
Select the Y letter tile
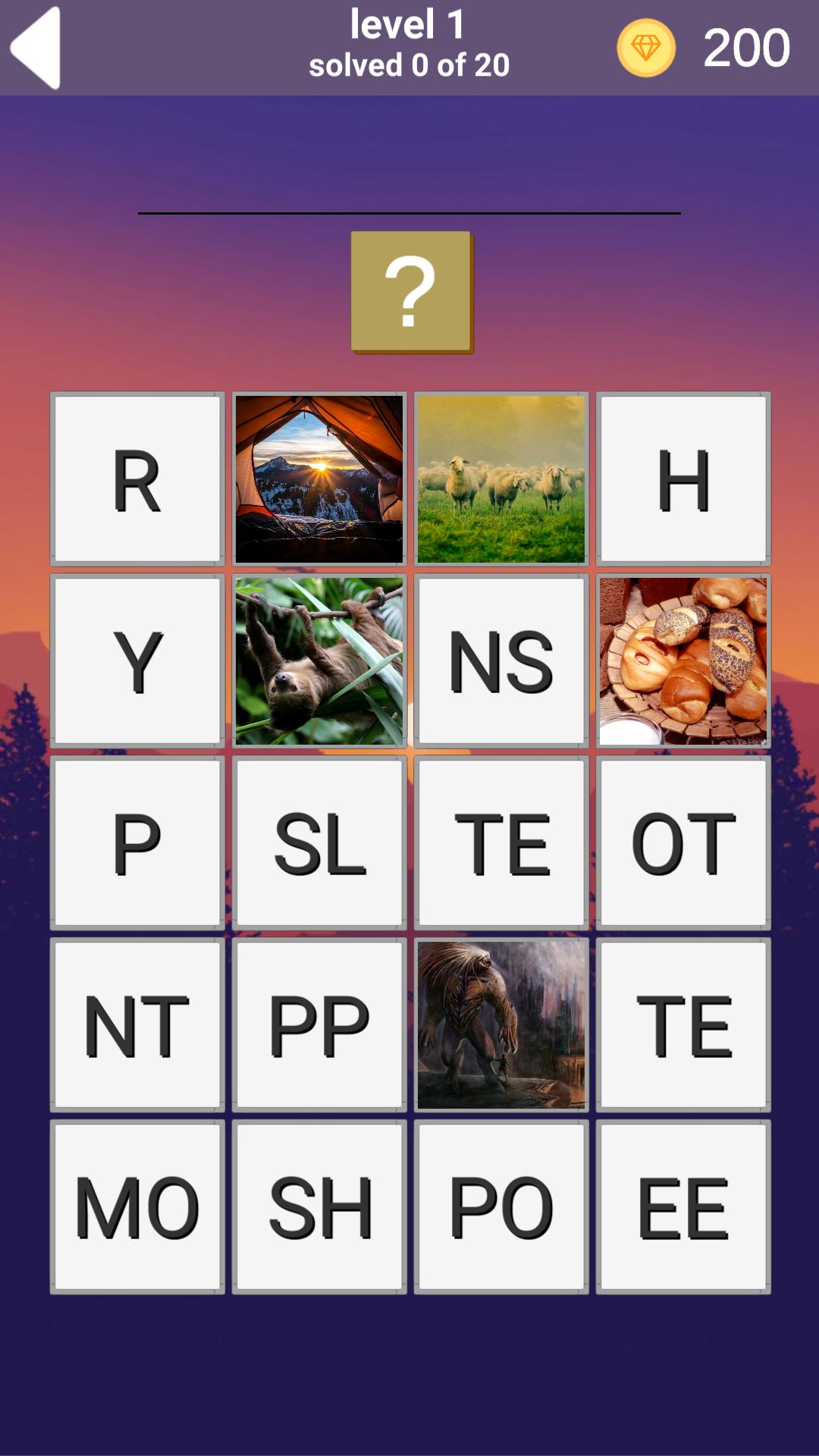[137, 661]
